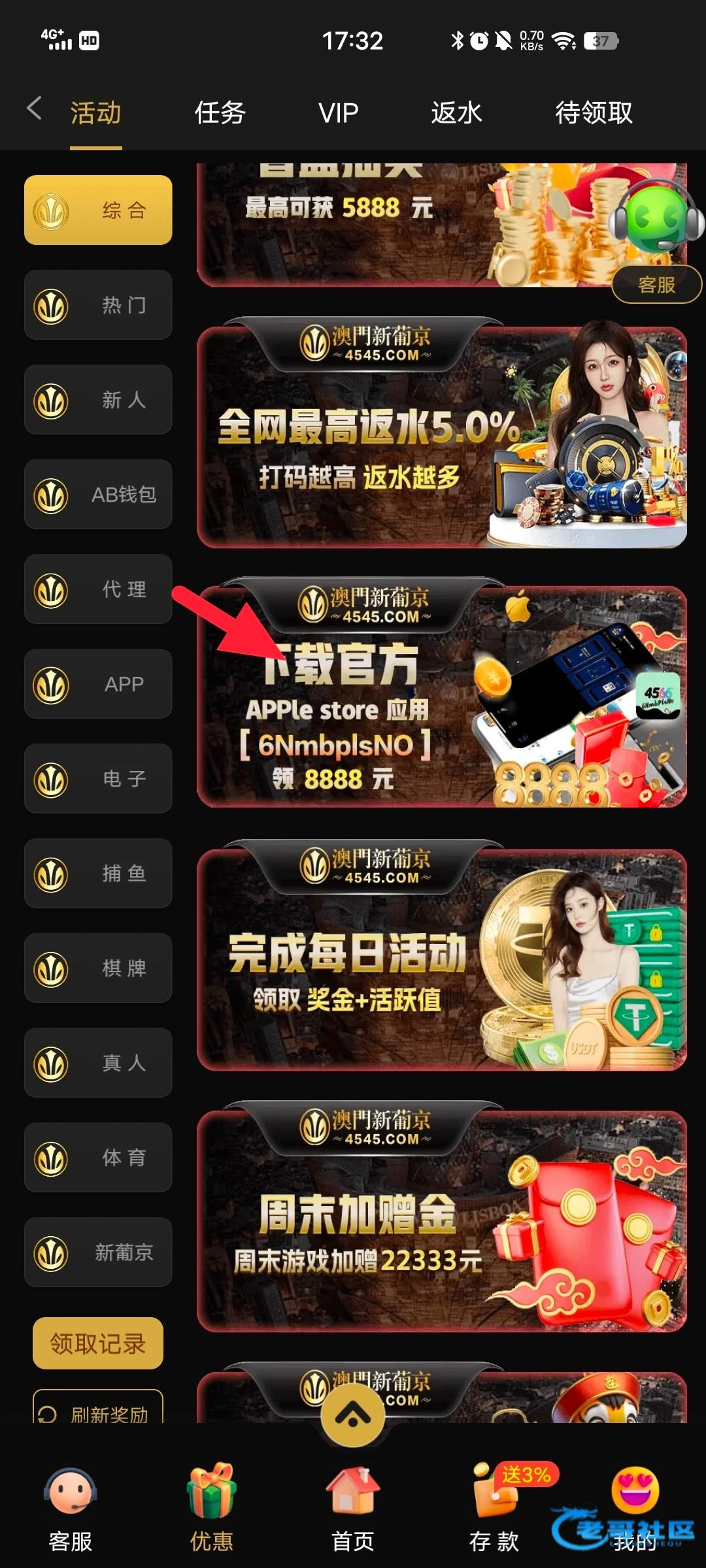Open the VIP tab
This screenshot has width=706, height=1568.
click(x=338, y=113)
